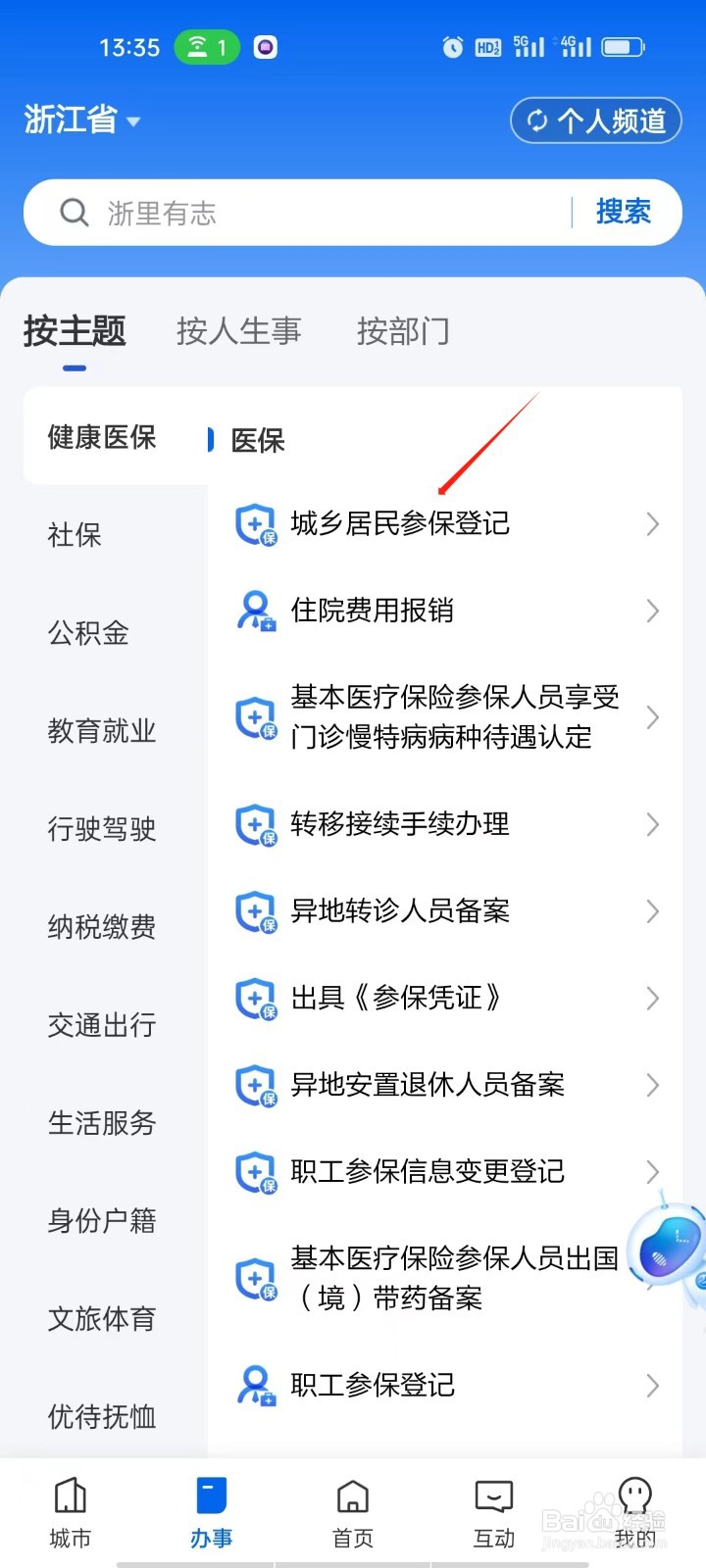This screenshot has height=1568, width=706.
Task: Tap the 搜索 button
Action: [x=624, y=212]
